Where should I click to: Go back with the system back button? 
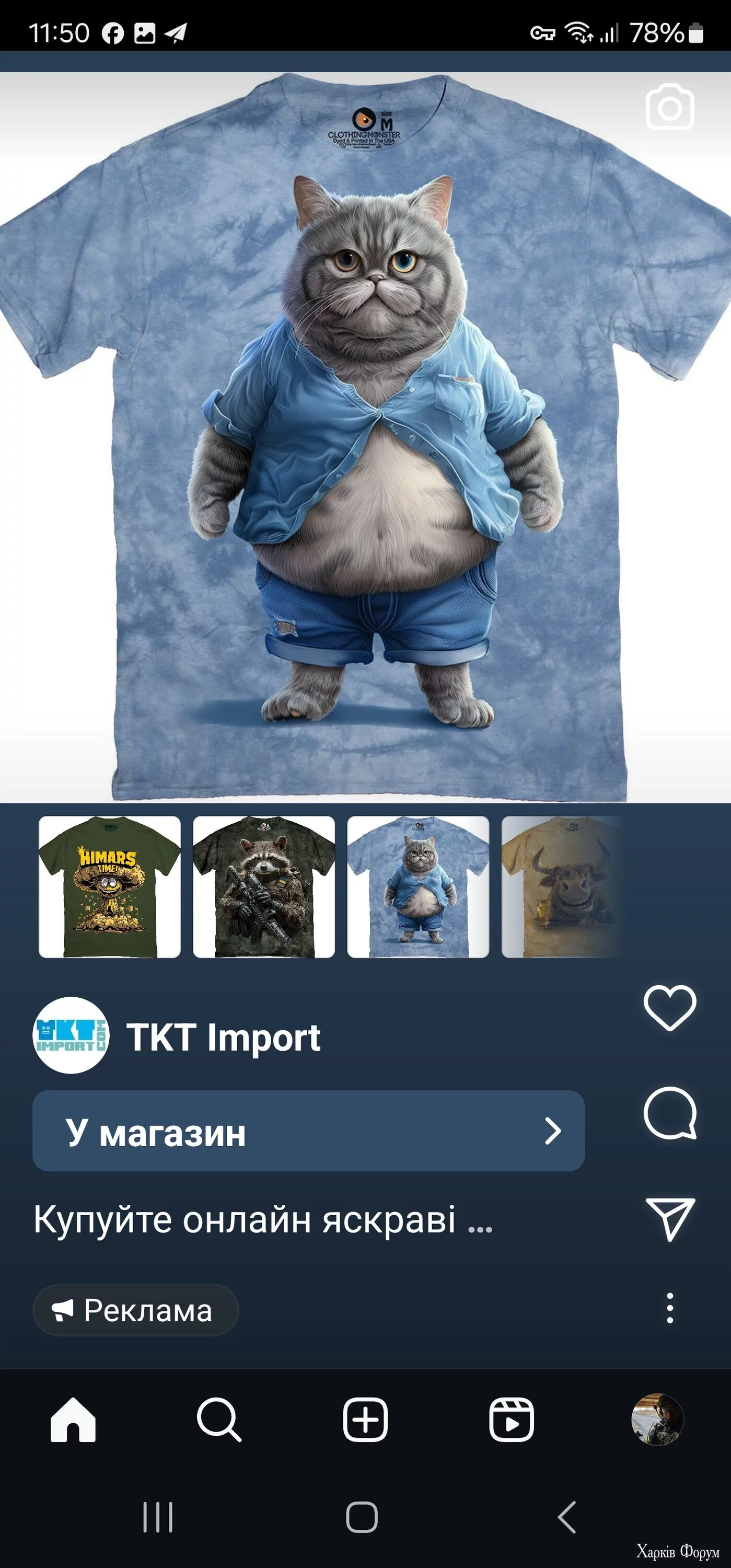point(566,1517)
